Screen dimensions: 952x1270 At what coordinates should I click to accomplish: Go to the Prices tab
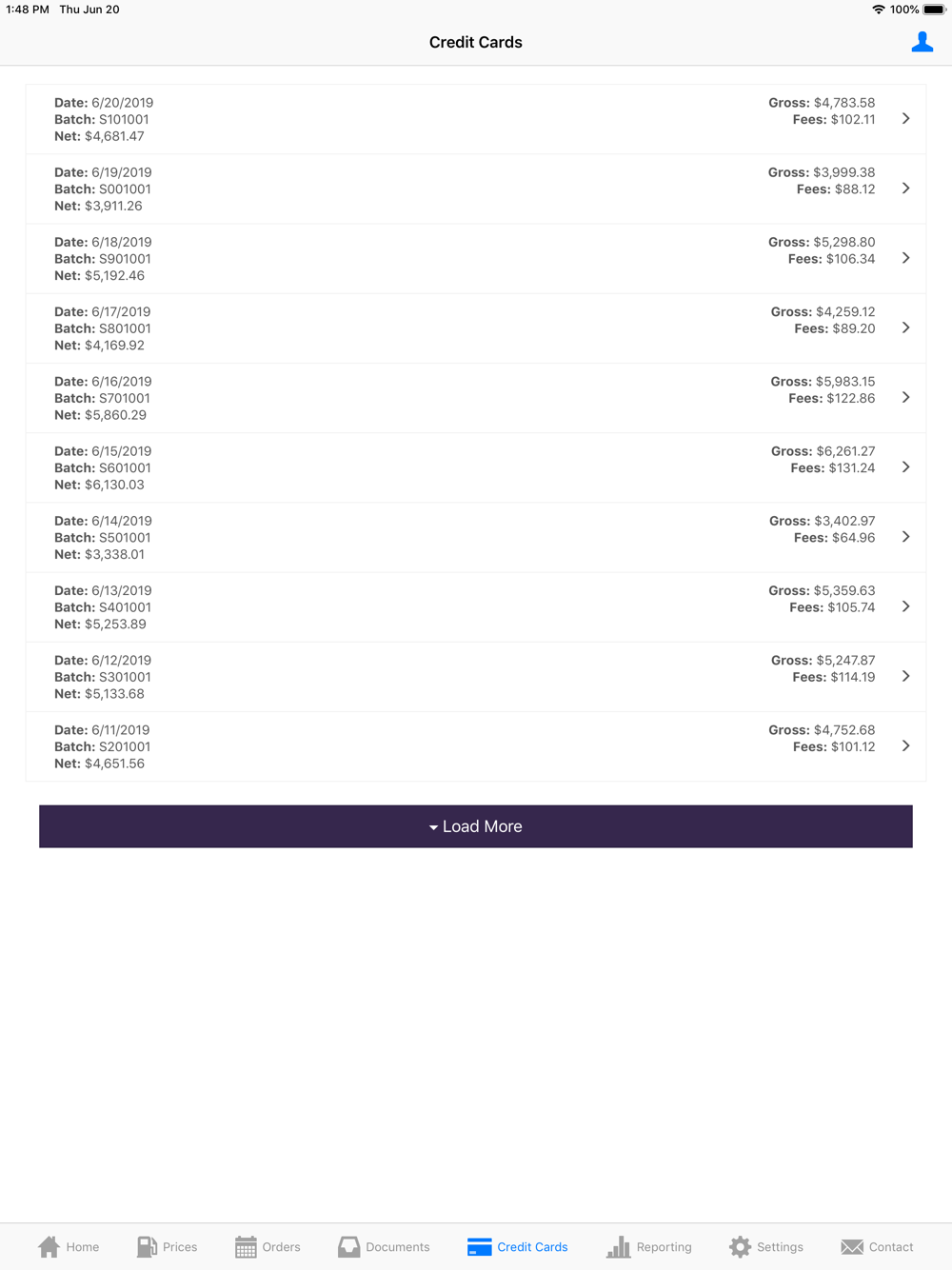pyautogui.click(x=168, y=1246)
